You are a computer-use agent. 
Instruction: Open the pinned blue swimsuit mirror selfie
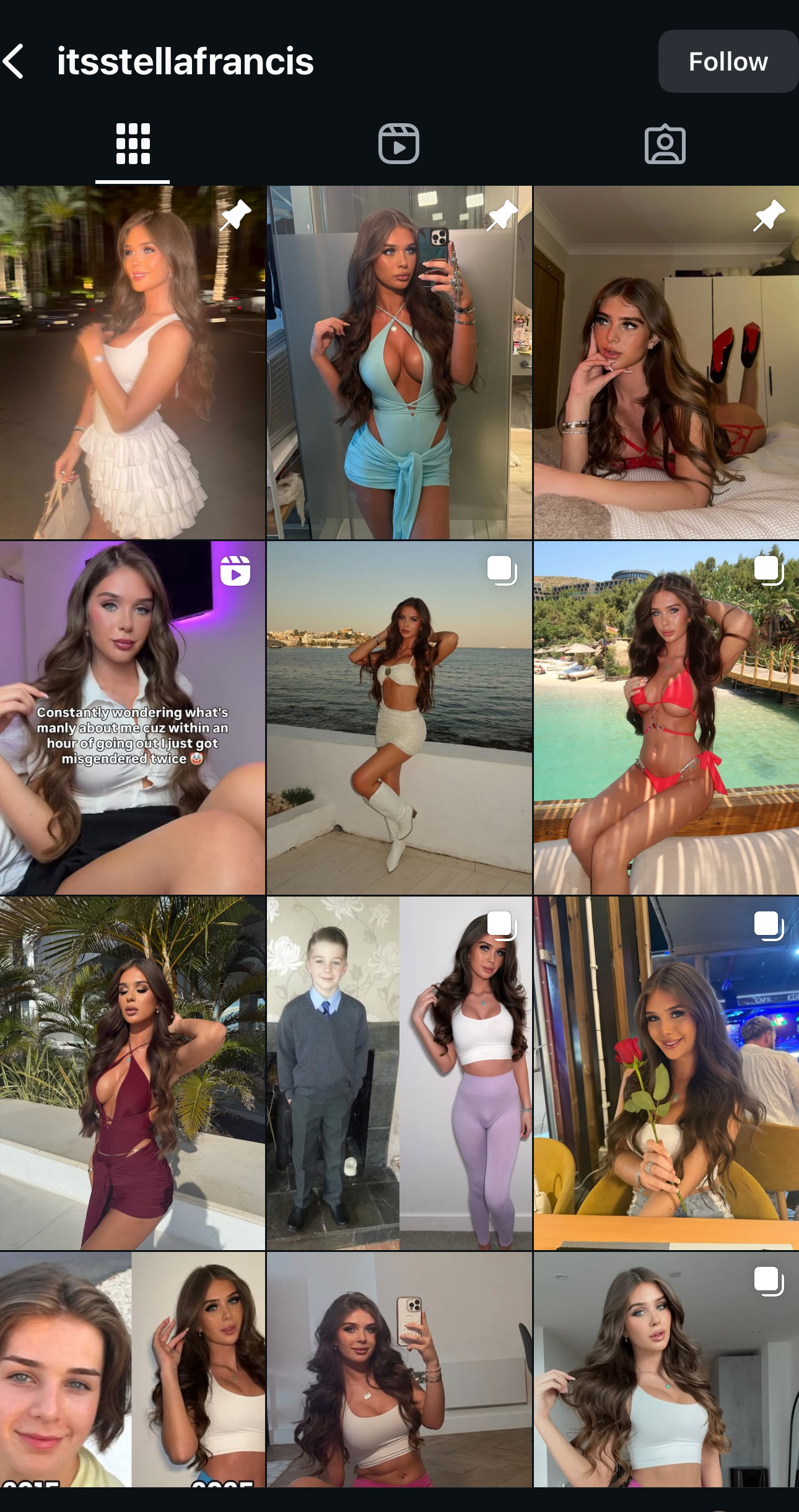tap(399, 363)
